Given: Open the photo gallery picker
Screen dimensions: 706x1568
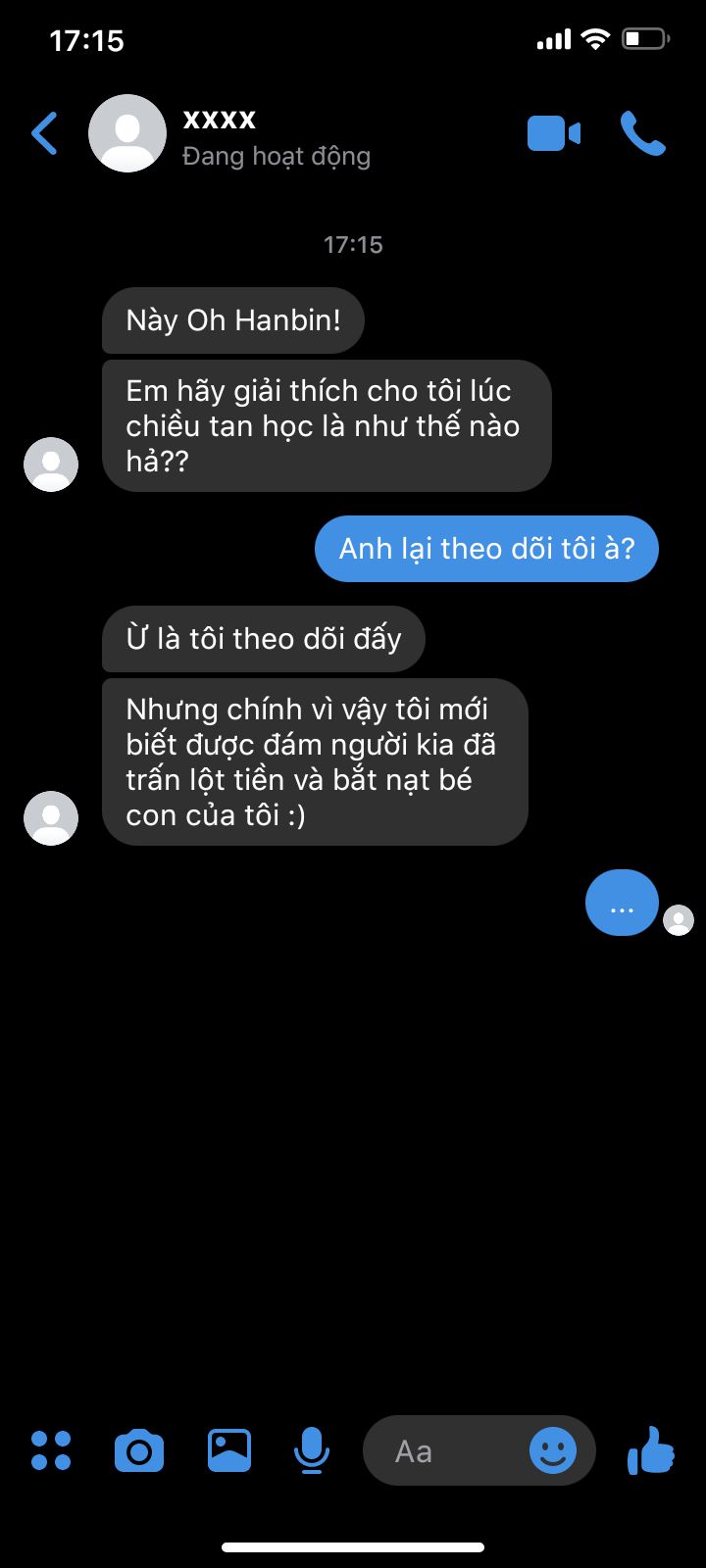Looking at the screenshot, I should tap(229, 1450).
